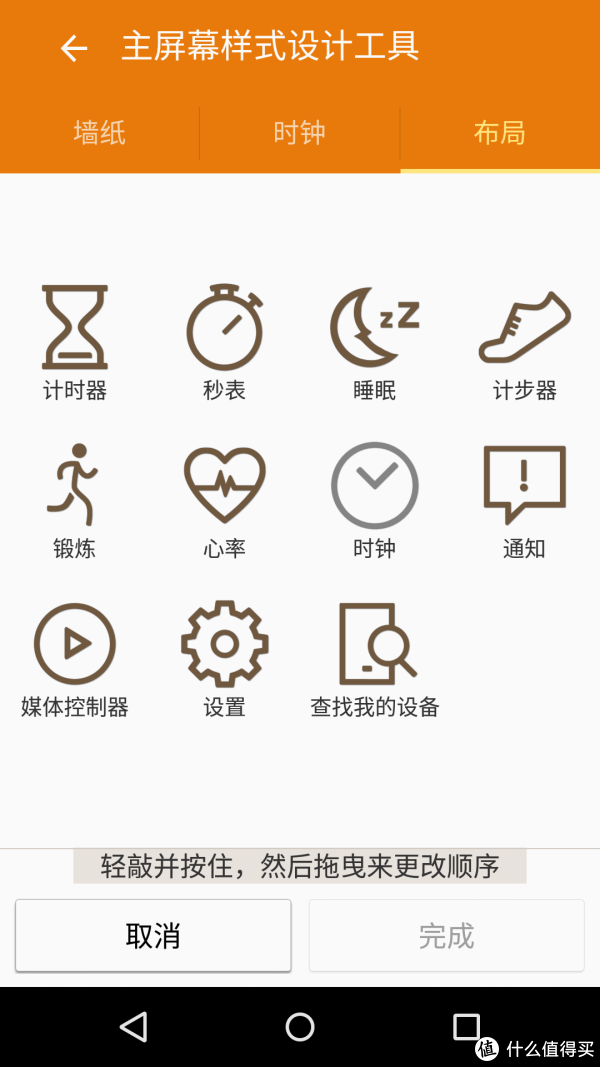Screen dimensions: 600x1067
Task: Tap the grey 时钟 grid item
Action: tap(375, 501)
